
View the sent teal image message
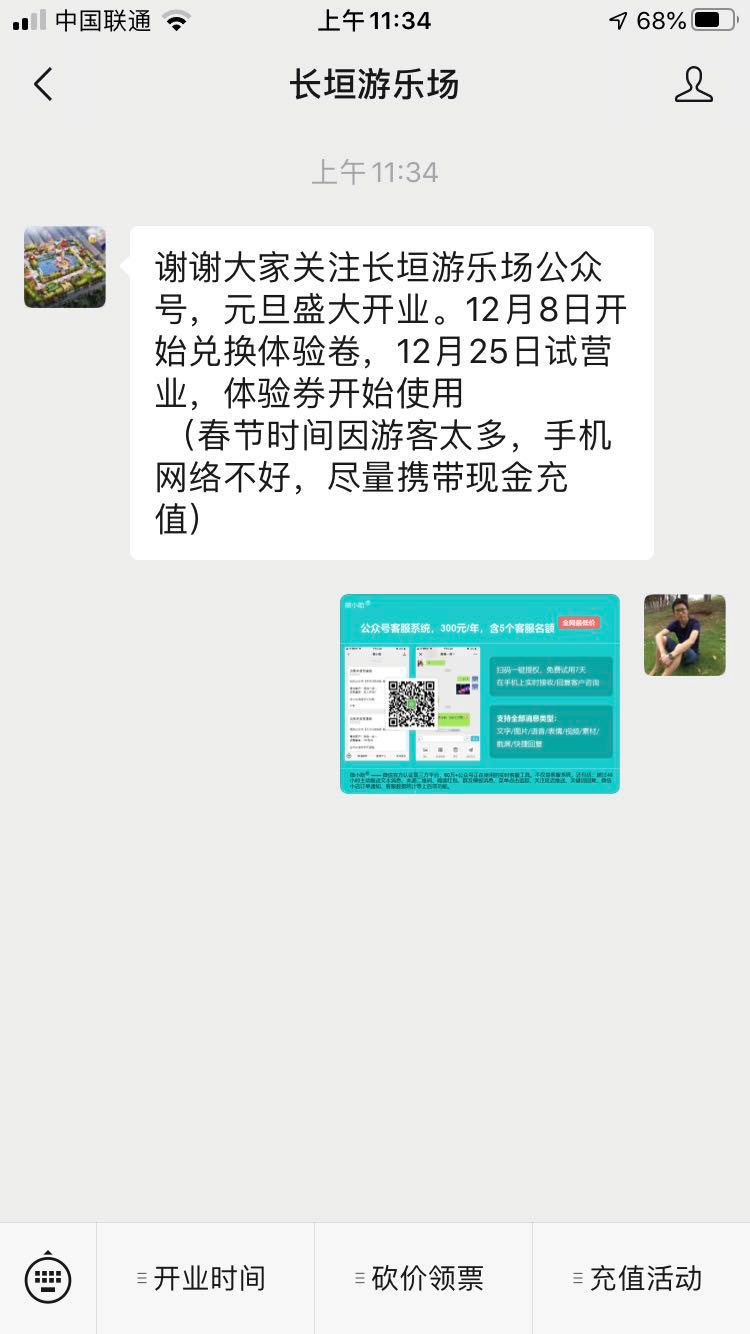pos(479,694)
